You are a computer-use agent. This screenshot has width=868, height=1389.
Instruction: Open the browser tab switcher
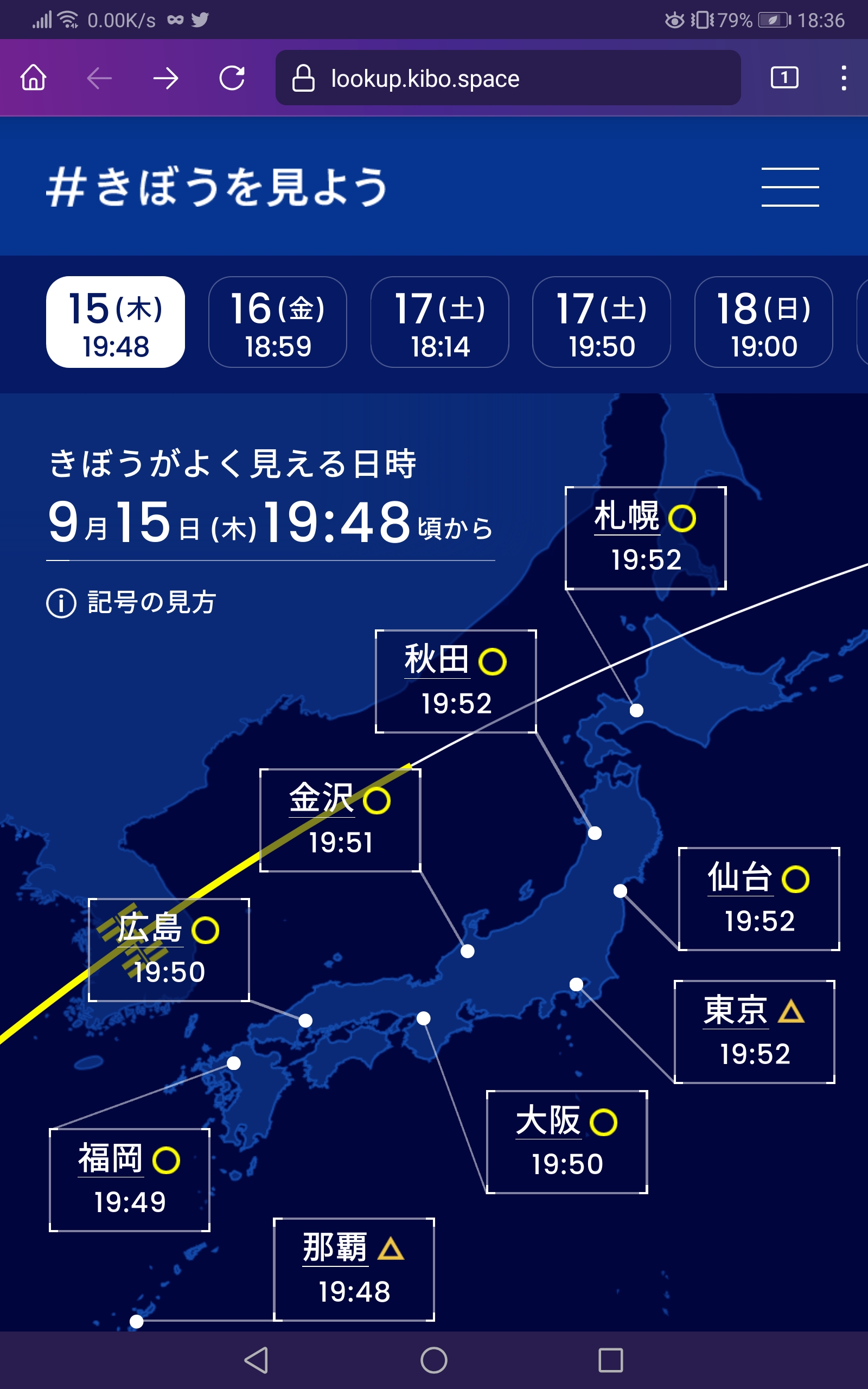tap(784, 78)
